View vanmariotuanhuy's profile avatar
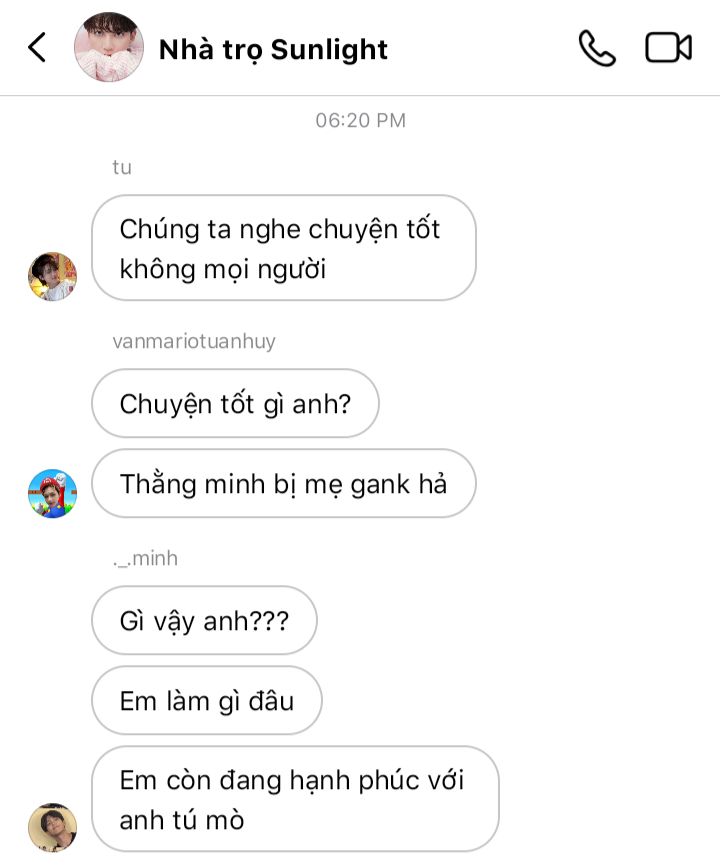This screenshot has height=868, width=720. (52, 493)
